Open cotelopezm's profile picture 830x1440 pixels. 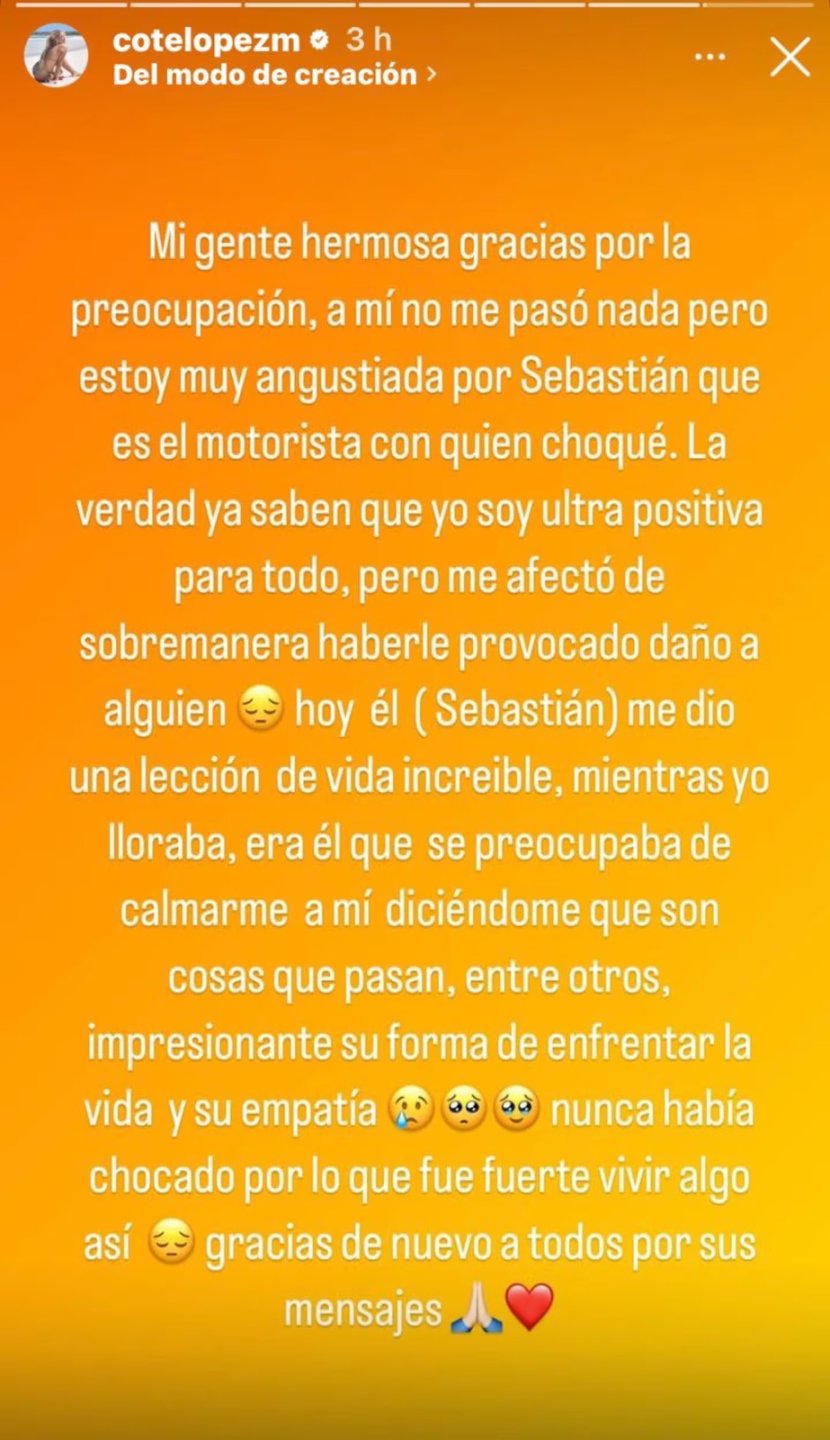[x=56, y=55]
